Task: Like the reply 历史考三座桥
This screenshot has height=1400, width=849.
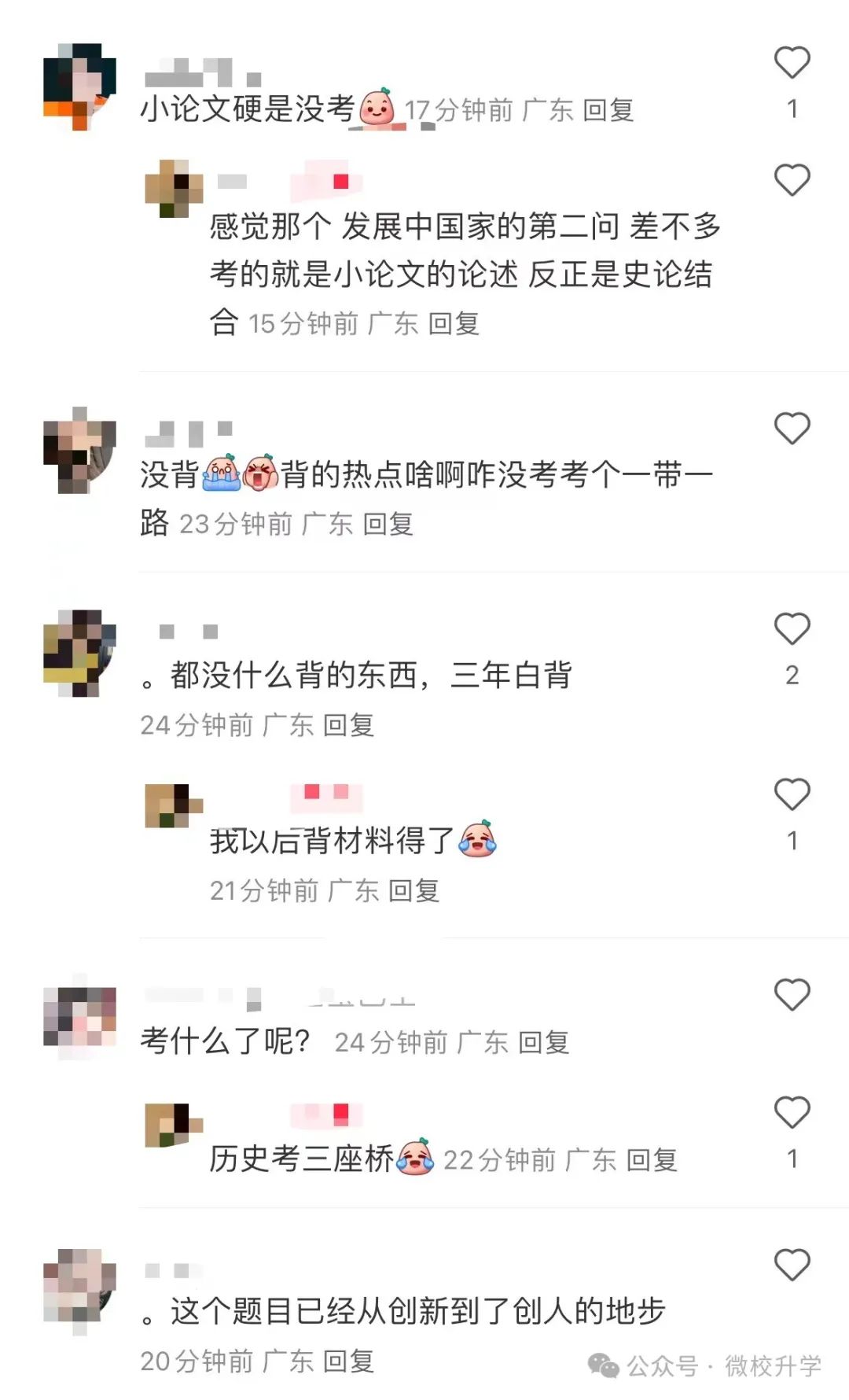Action: point(792,1113)
